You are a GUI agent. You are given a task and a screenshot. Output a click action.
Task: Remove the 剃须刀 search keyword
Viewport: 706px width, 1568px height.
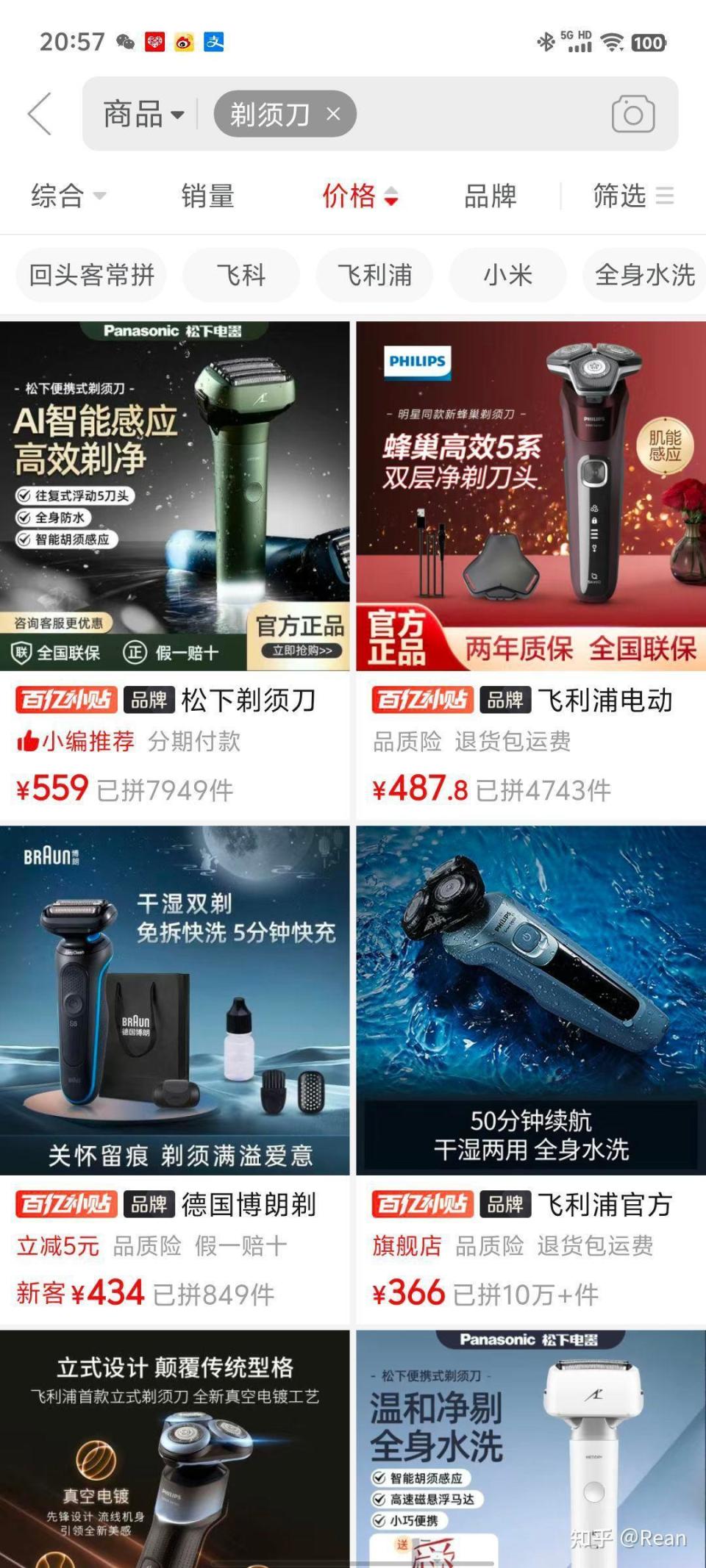coord(333,114)
